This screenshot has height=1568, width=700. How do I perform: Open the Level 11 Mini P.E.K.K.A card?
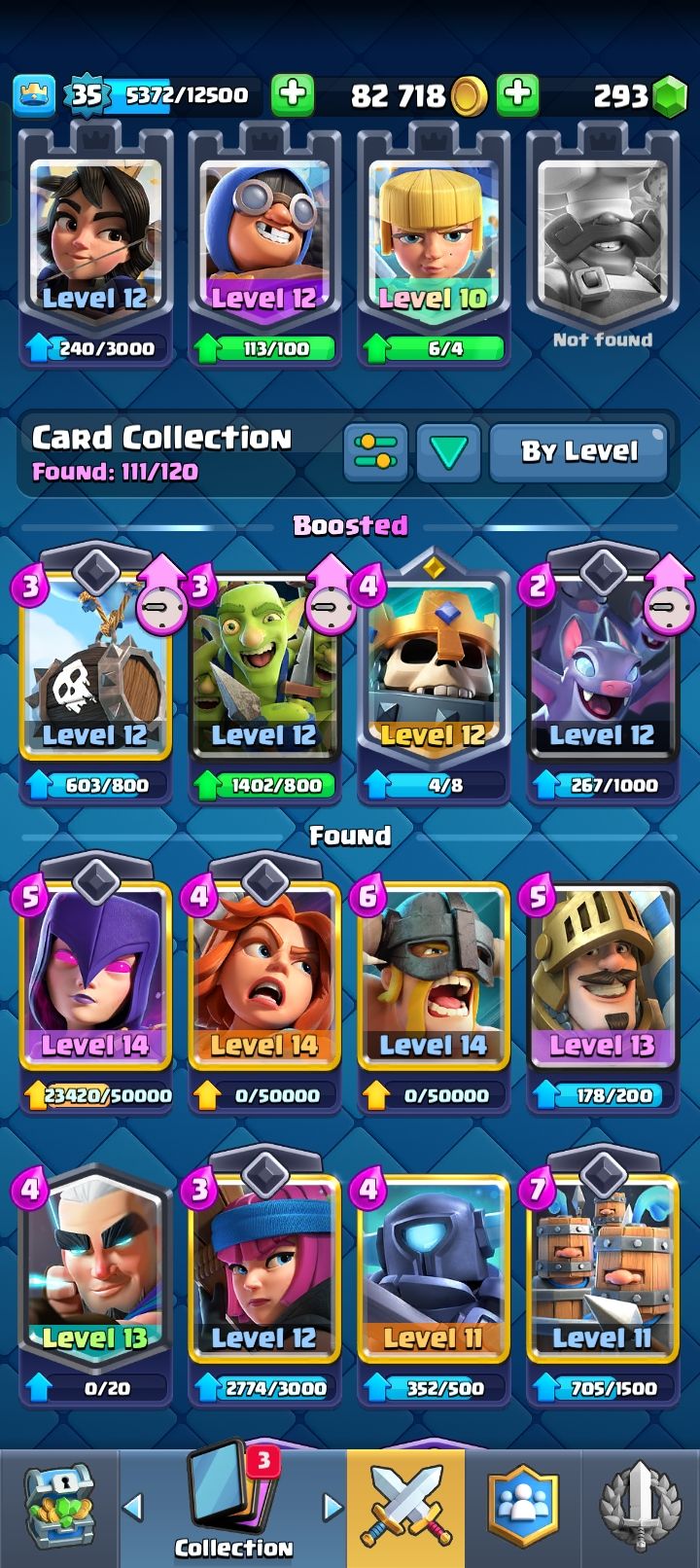[x=433, y=1279]
